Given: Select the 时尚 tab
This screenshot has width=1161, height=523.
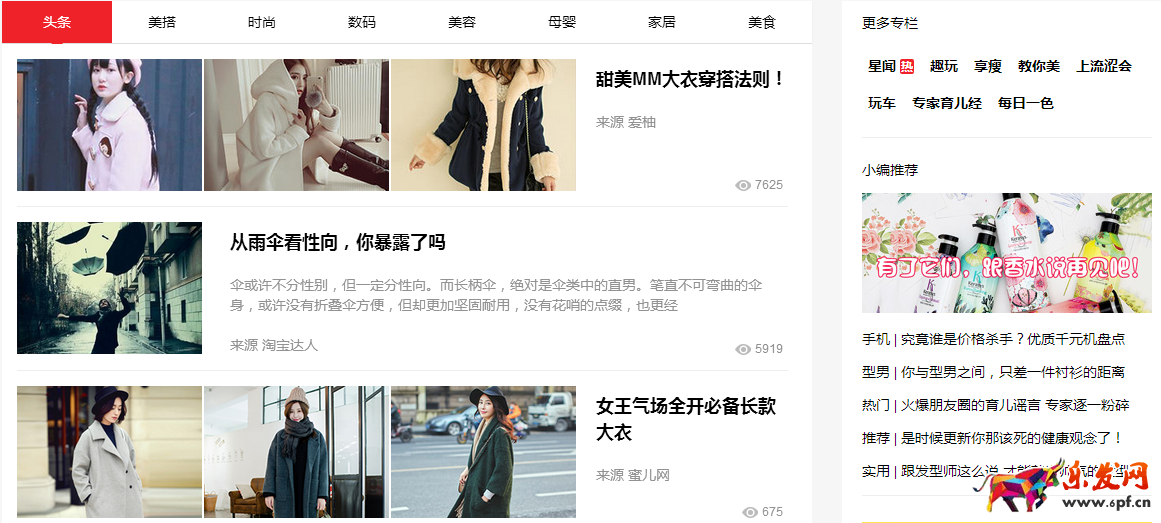Looking at the screenshot, I should point(262,22).
